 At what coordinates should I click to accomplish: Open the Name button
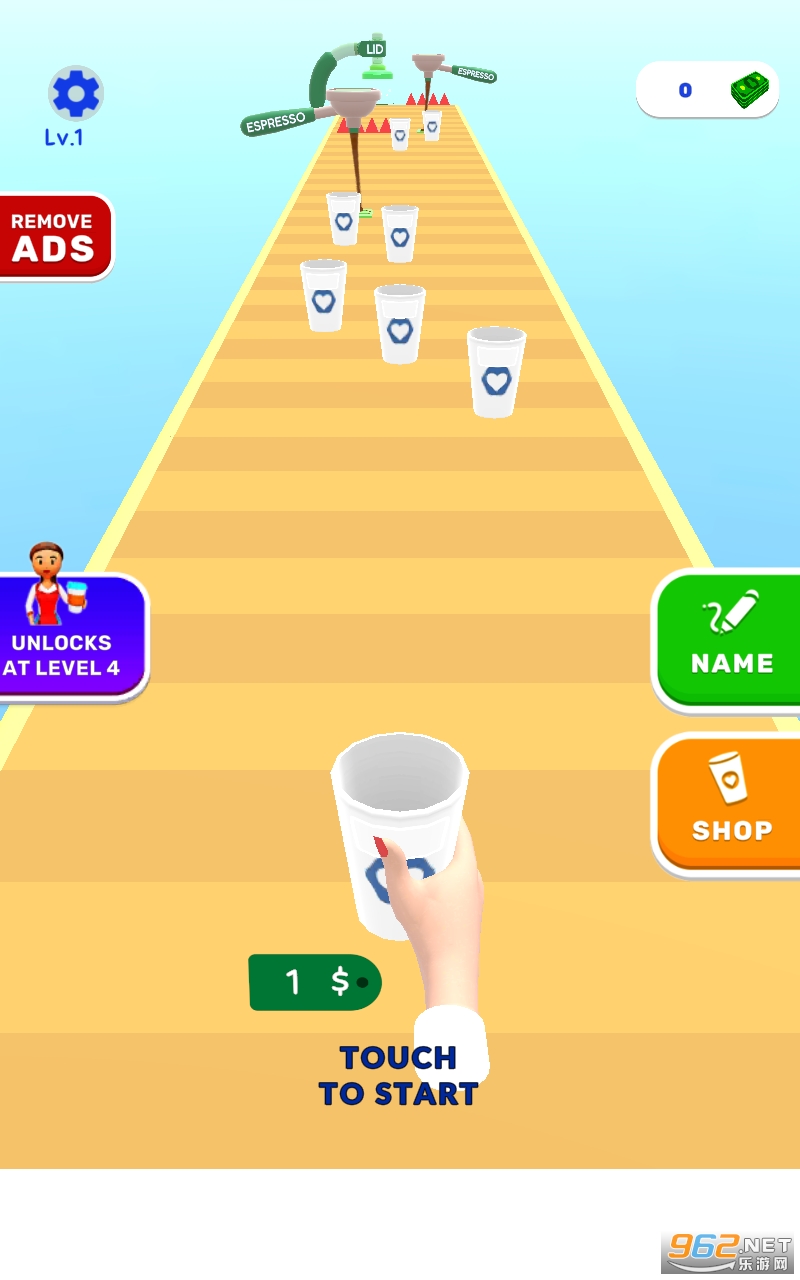pos(730,640)
